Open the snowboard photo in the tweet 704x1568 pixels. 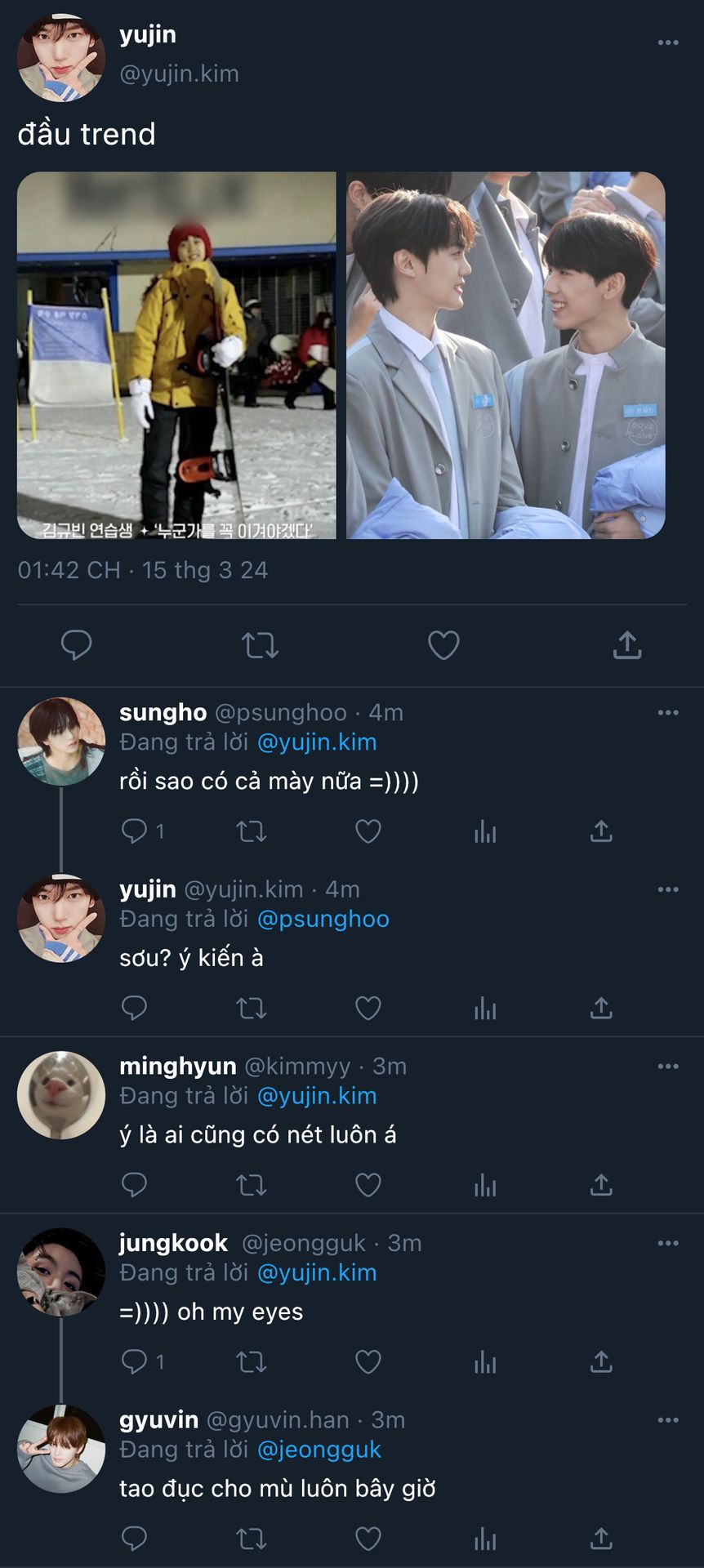[x=176, y=355]
